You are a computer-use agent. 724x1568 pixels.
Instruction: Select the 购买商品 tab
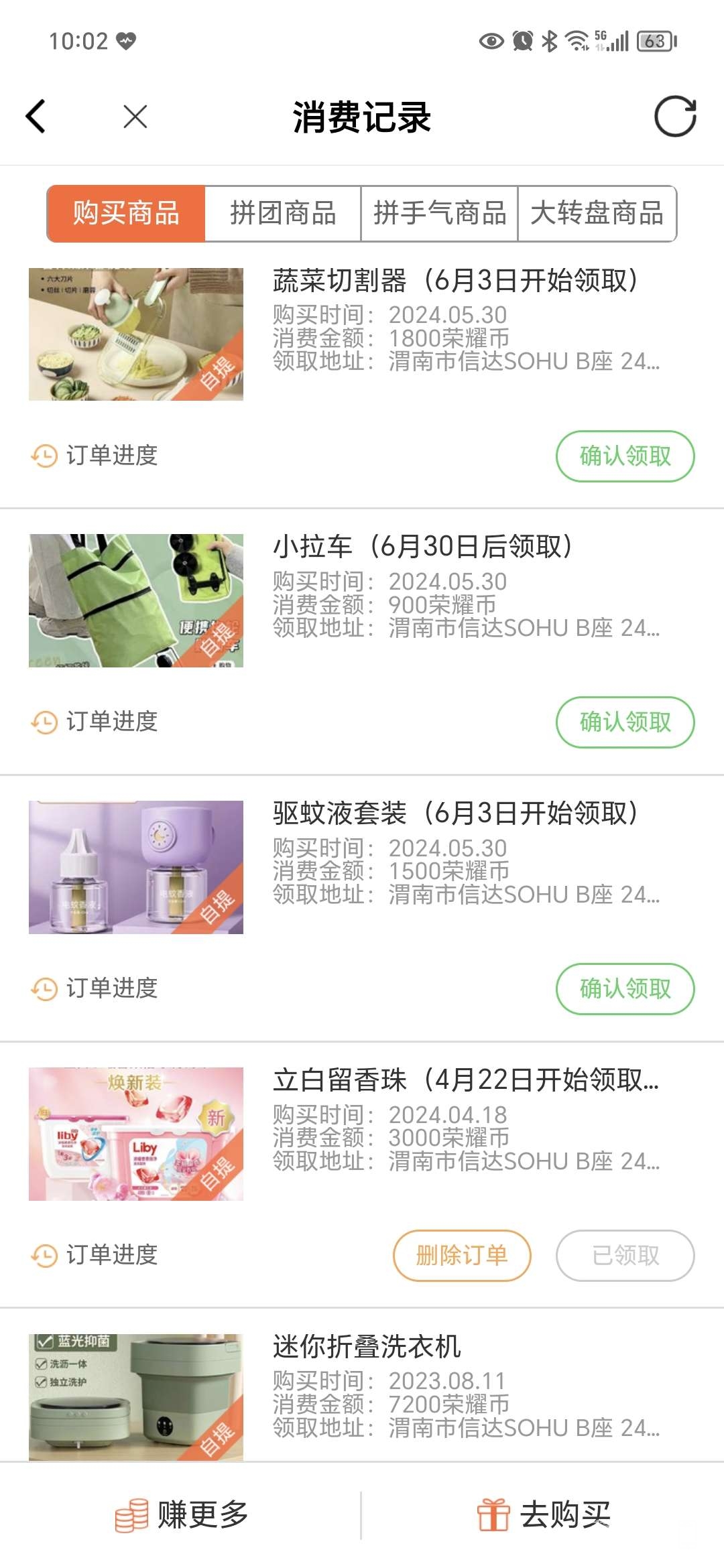pyautogui.click(x=126, y=214)
